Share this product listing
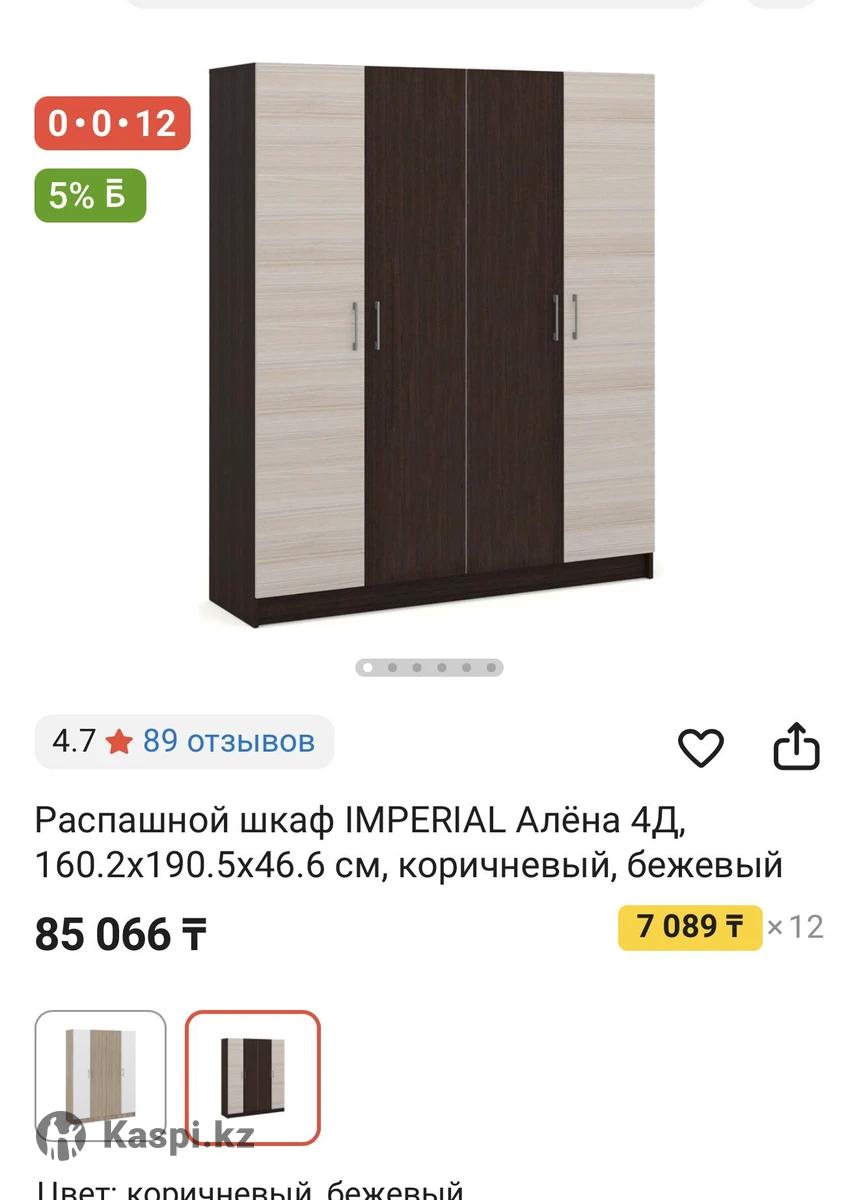Viewport: 859px width, 1200px height. (x=797, y=747)
